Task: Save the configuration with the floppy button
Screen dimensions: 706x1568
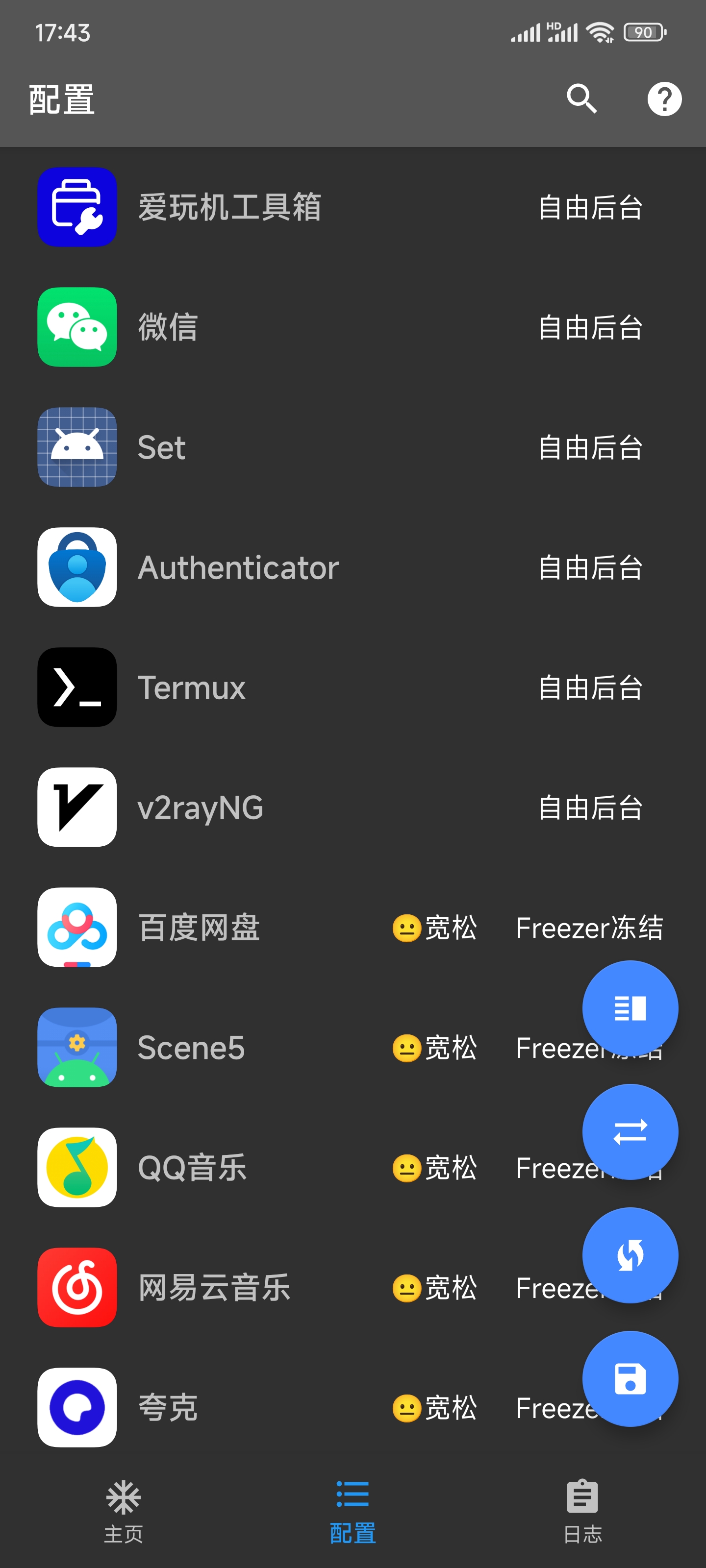Action: pyautogui.click(x=629, y=1379)
